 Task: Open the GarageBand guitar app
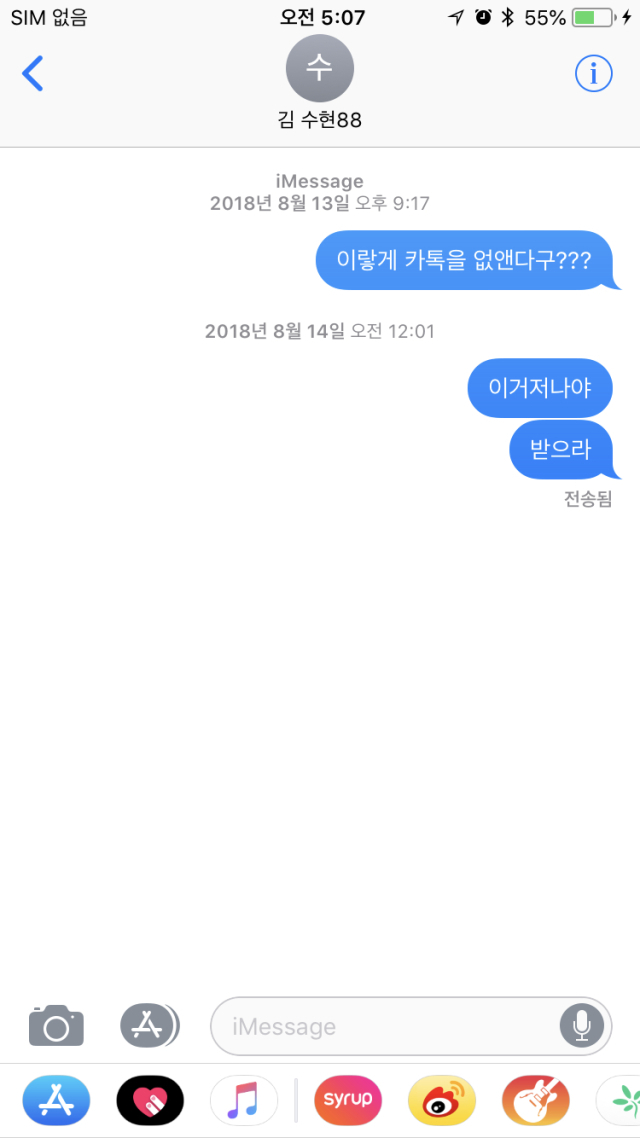(x=536, y=1100)
